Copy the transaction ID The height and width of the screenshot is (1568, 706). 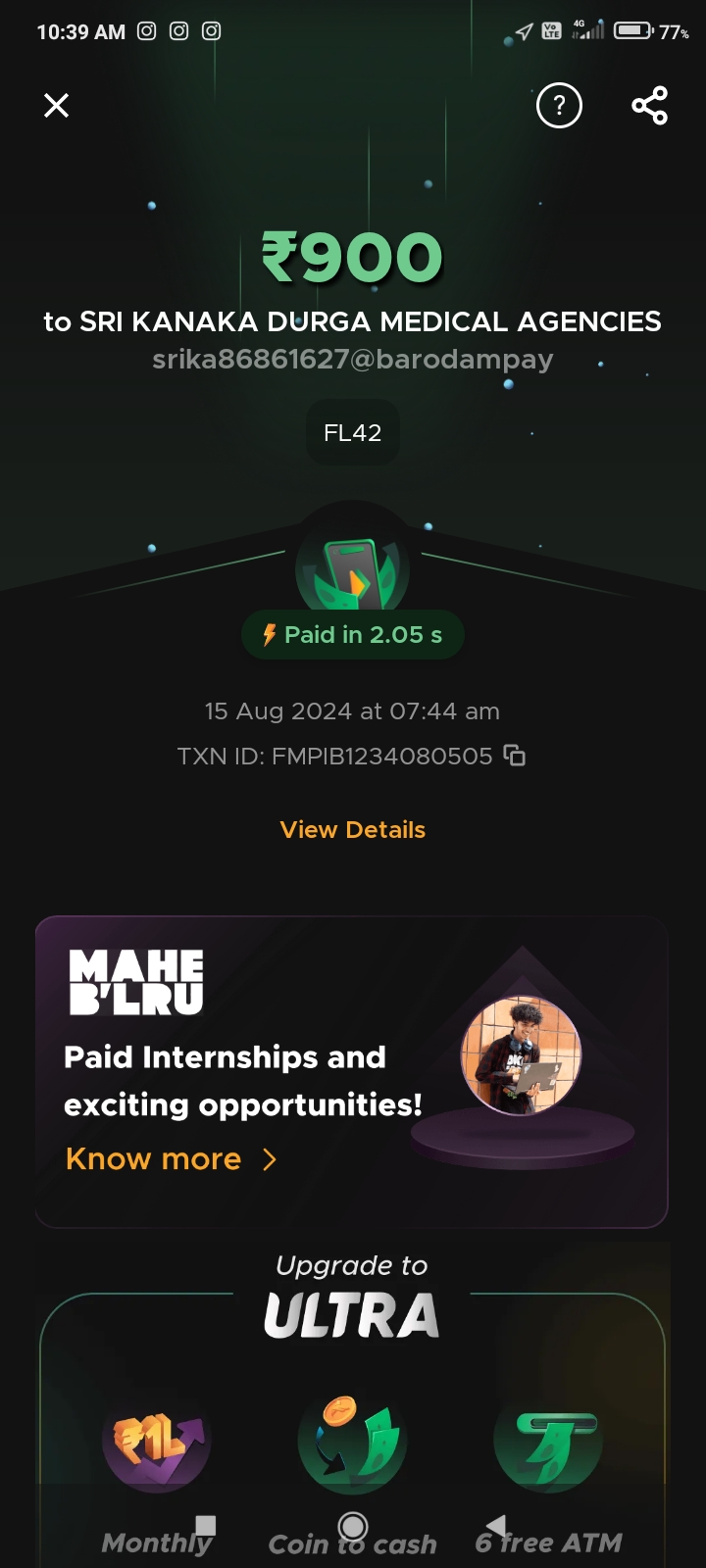tap(515, 756)
